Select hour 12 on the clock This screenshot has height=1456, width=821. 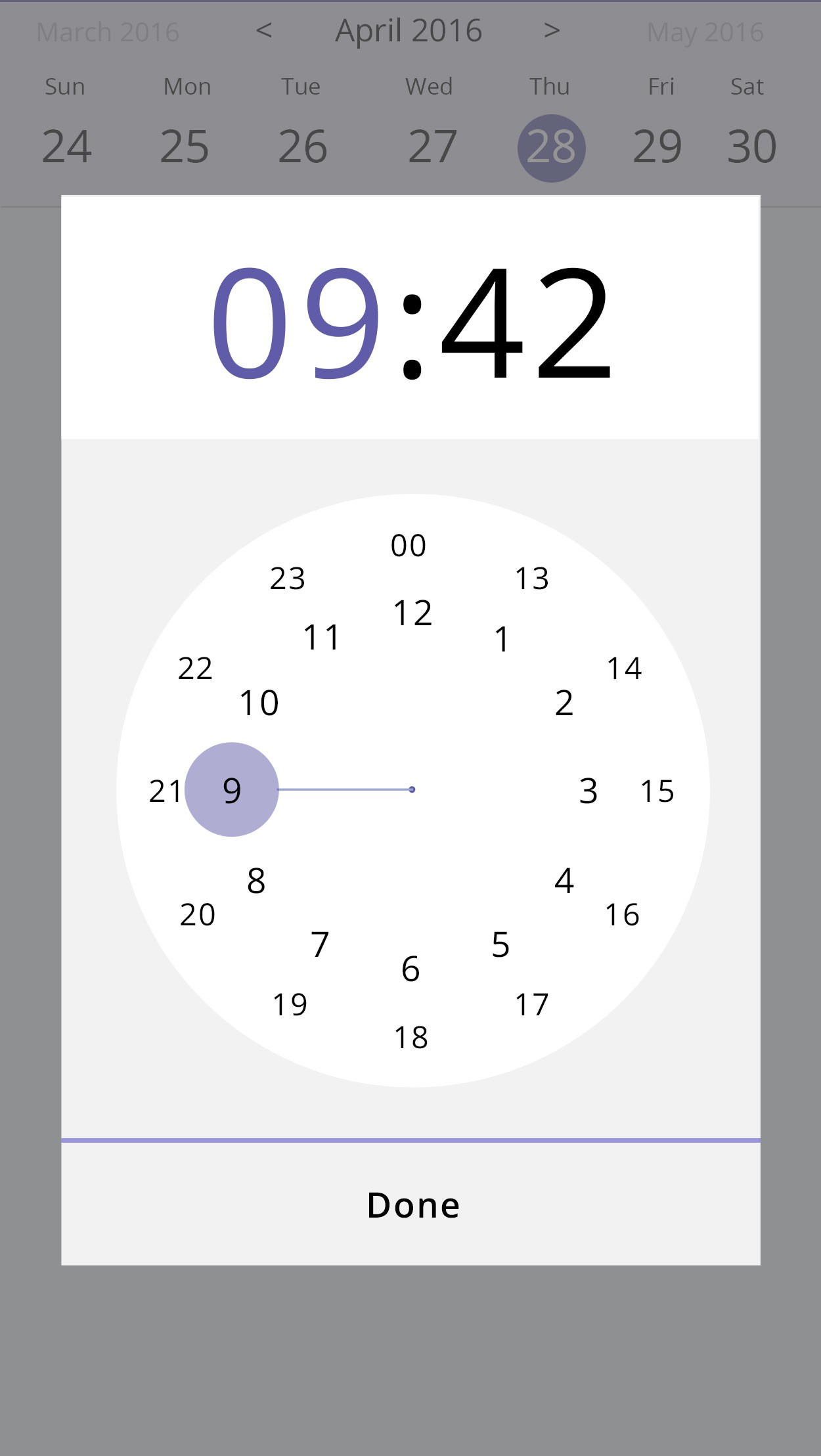coord(412,613)
